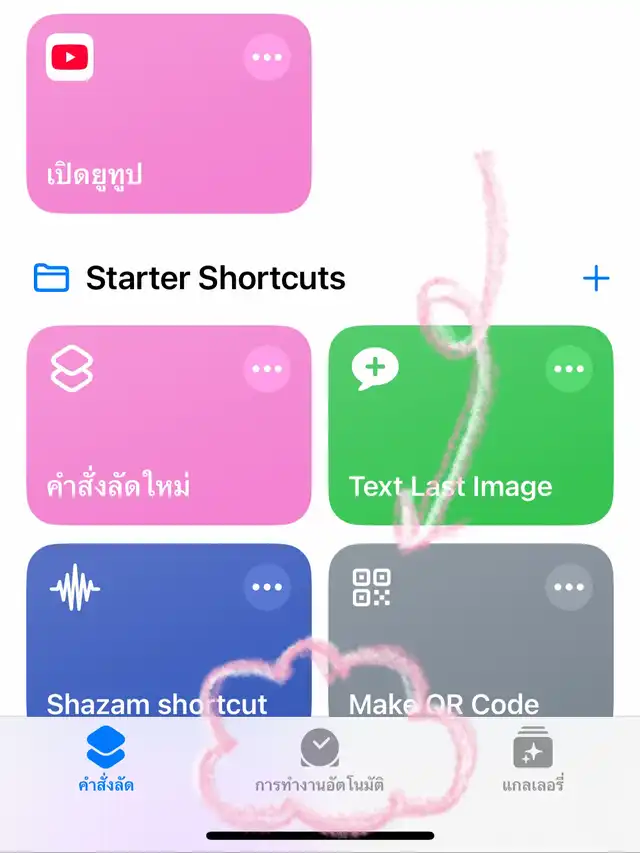
Task: Open options for เปิดยูทูป shortcut
Action: tap(267, 57)
